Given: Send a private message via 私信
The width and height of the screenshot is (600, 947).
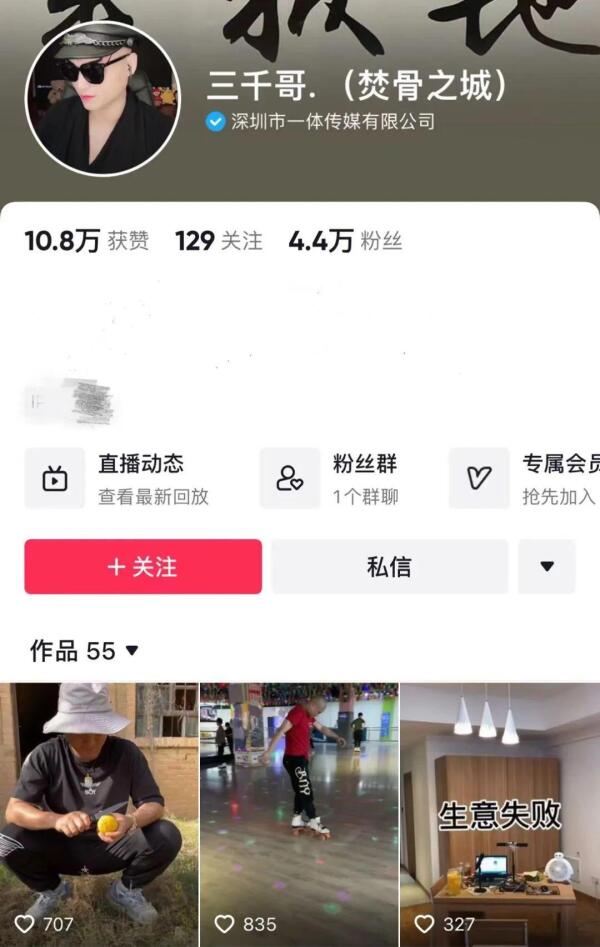Looking at the screenshot, I should click(389, 567).
